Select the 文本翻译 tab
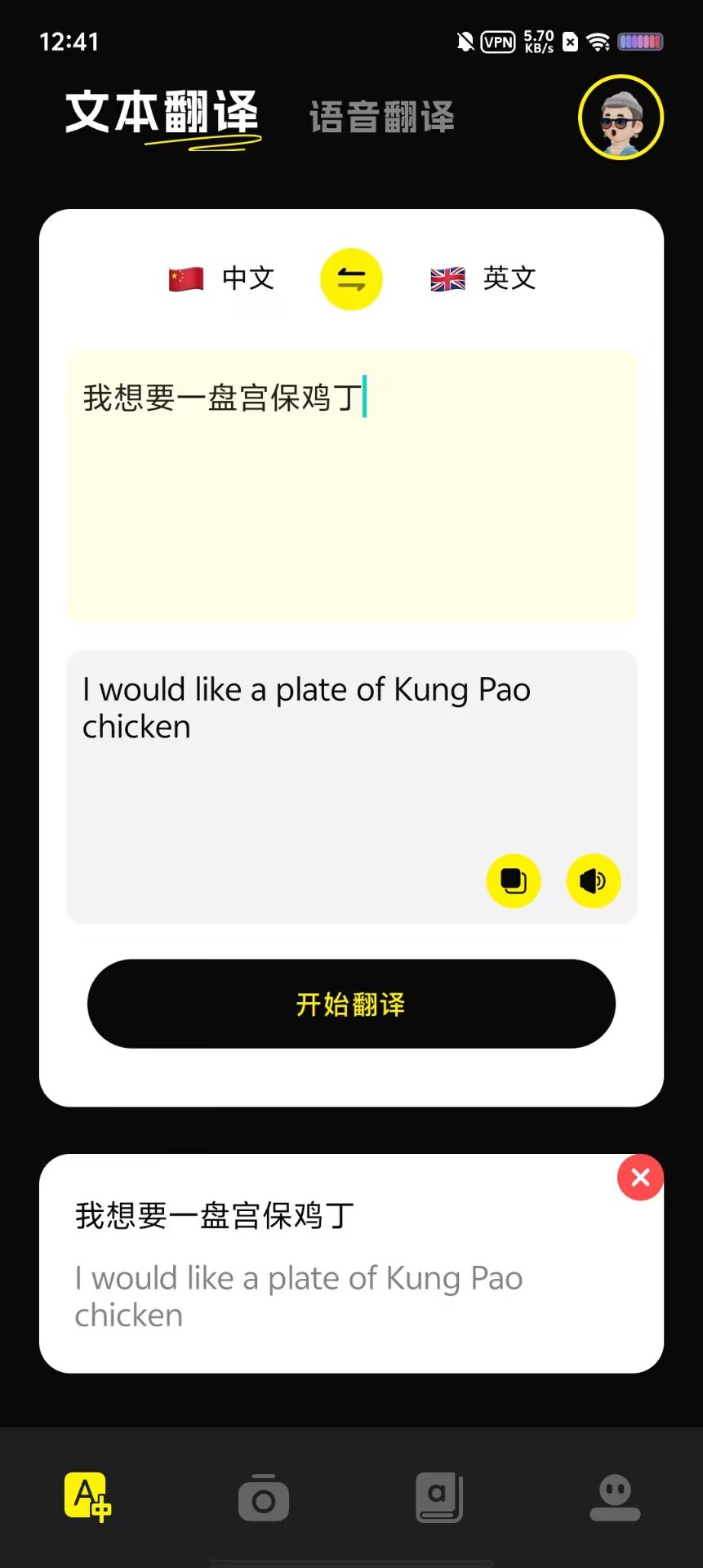703x1568 pixels. tap(162, 114)
